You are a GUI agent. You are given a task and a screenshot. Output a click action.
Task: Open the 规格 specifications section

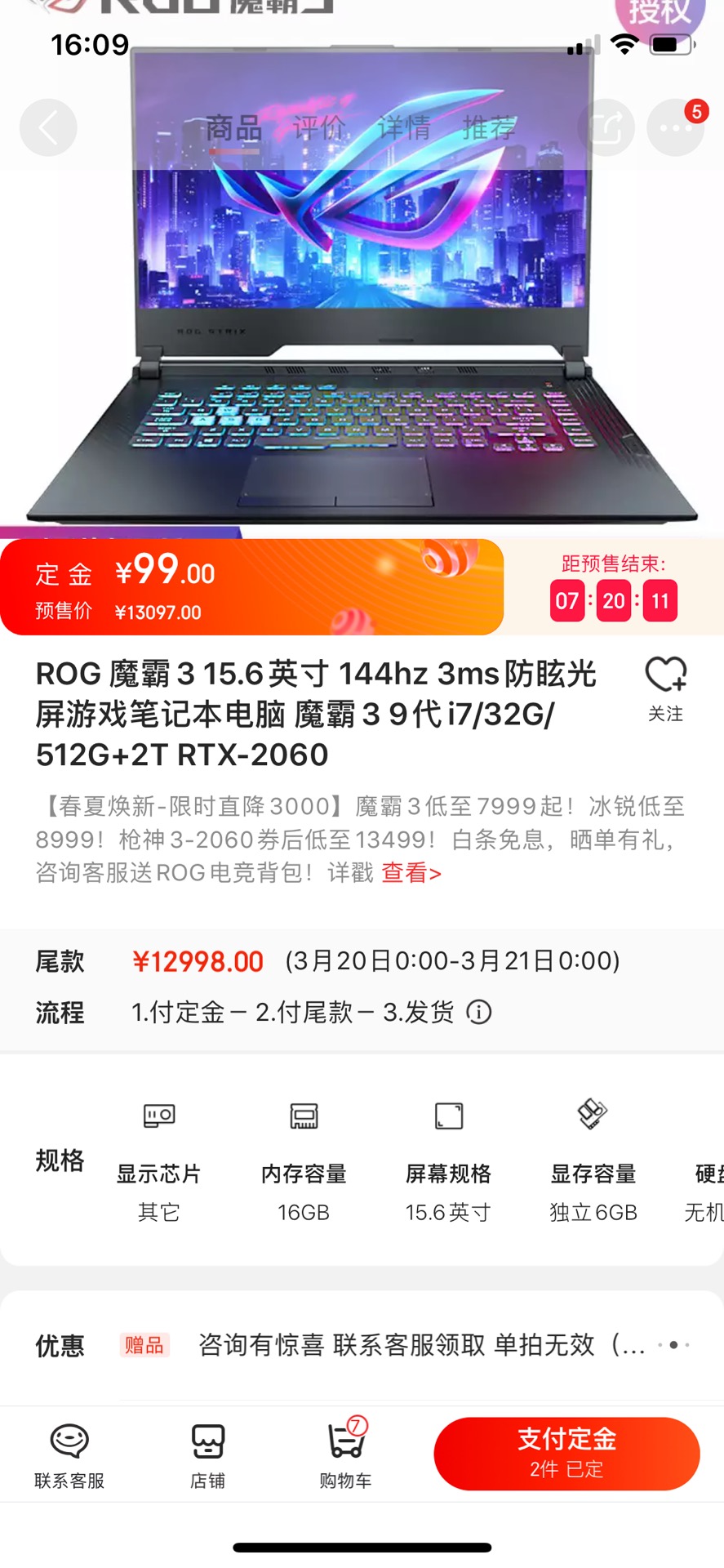click(x=60, y=1160)
